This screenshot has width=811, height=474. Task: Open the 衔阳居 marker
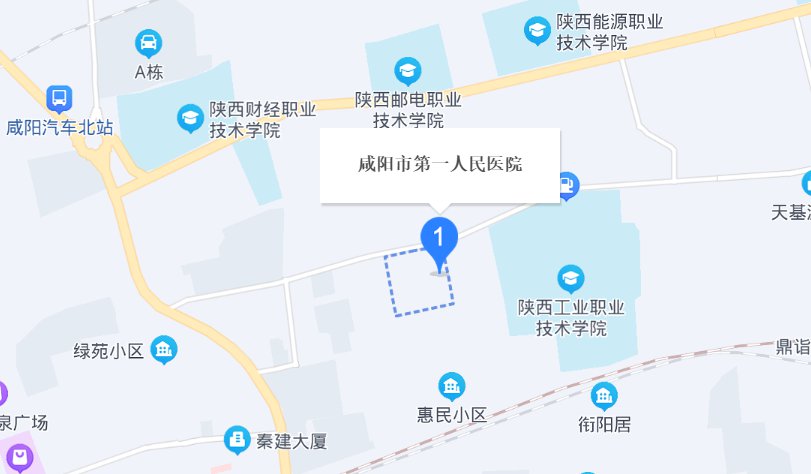coord(604,396)
